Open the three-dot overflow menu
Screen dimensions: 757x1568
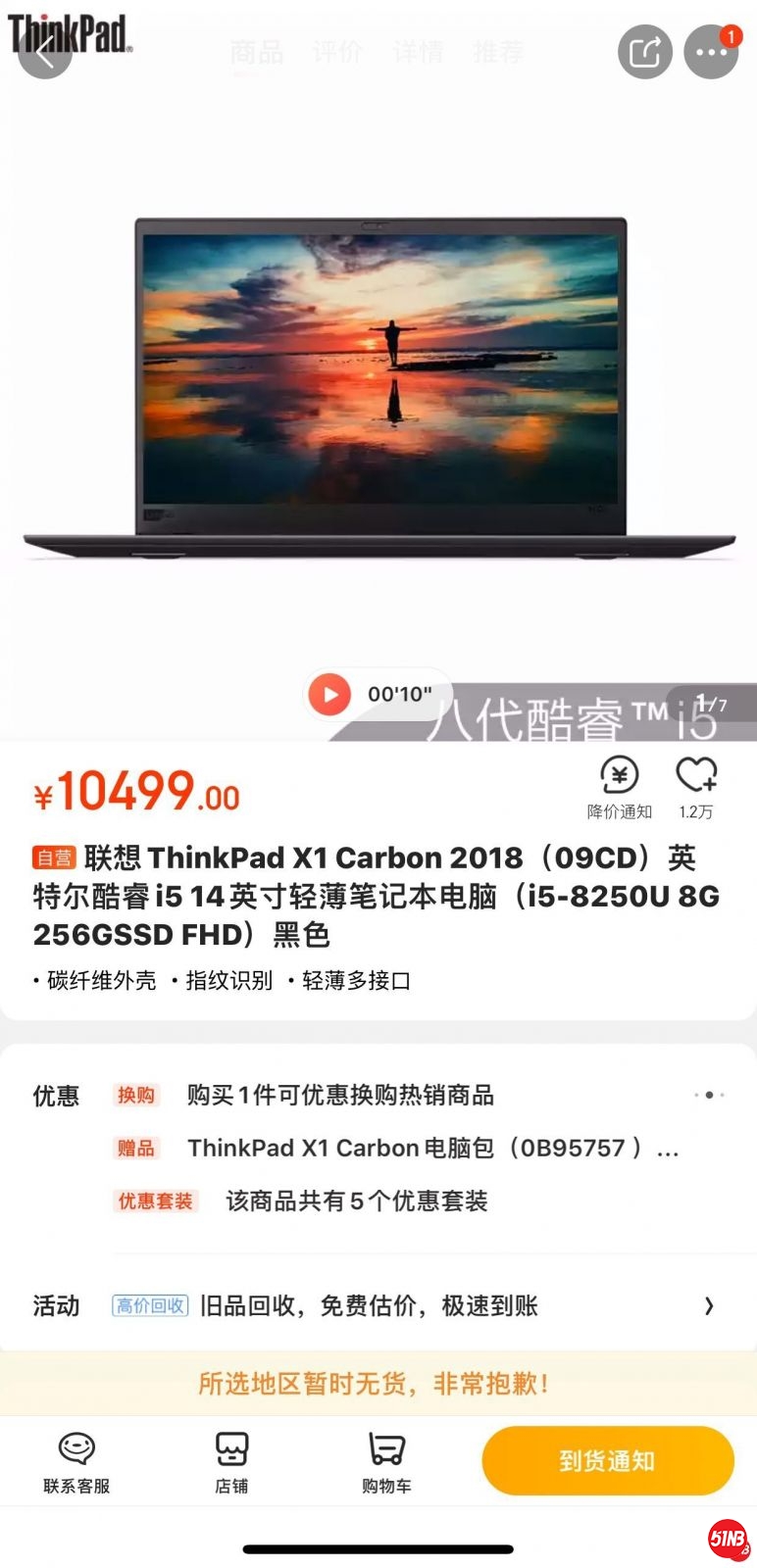tap(711, 52)
